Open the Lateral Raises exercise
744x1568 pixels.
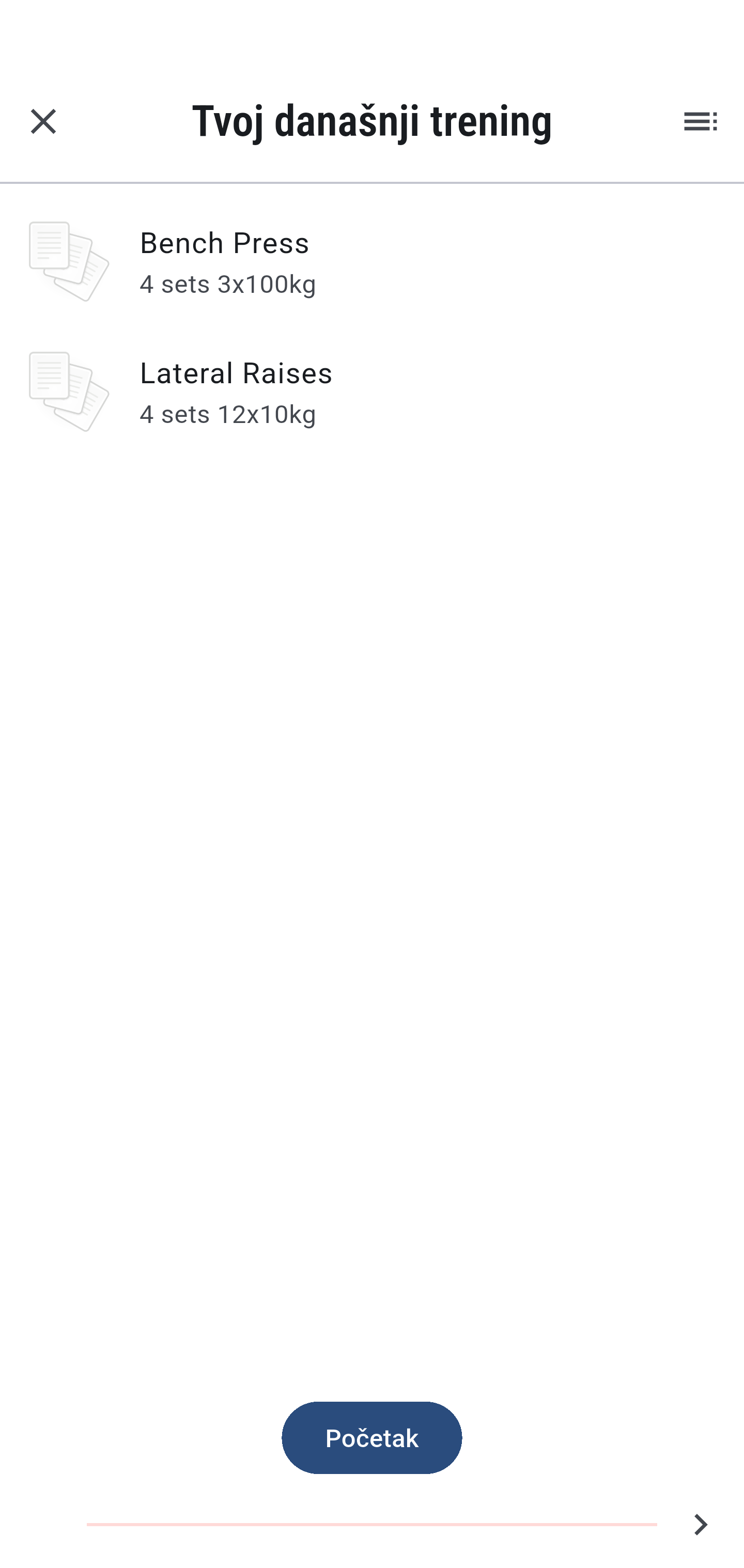pyautogui.click(x=372, y=392)
